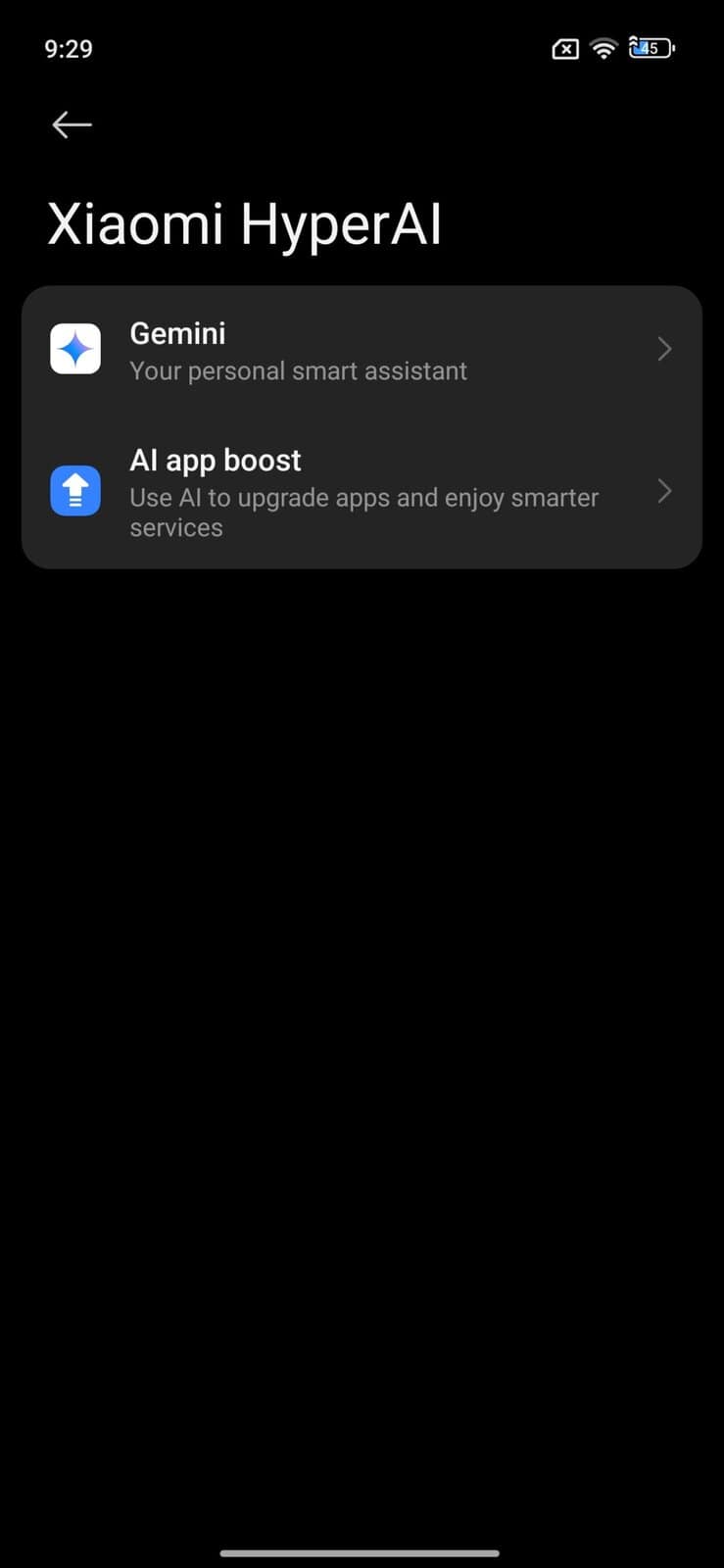Screen dimensions: 724x1568
Task: Go back using the top-left arrow
Action: [x=72, y=124]
